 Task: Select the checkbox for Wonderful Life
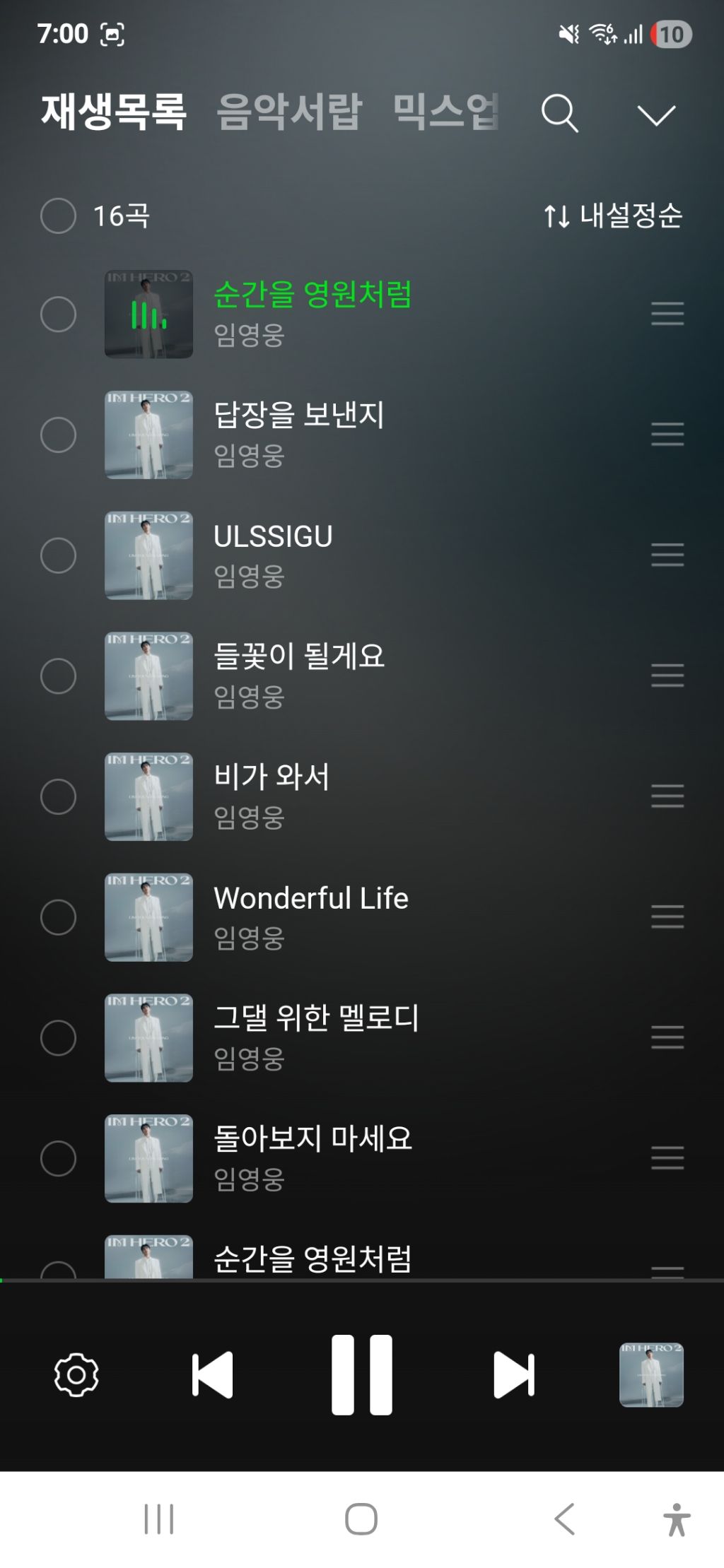(58, 917)
